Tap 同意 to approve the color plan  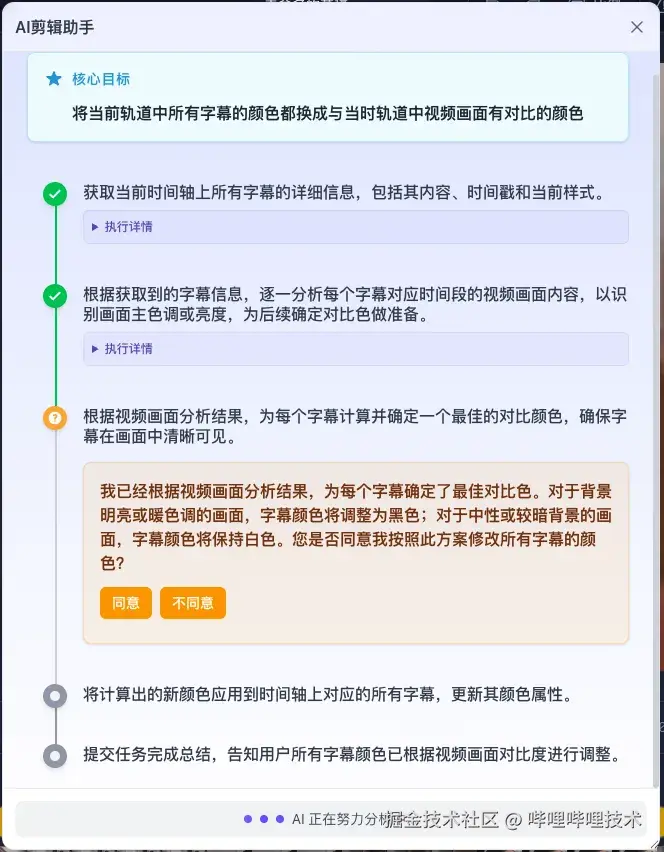(126, 603)
